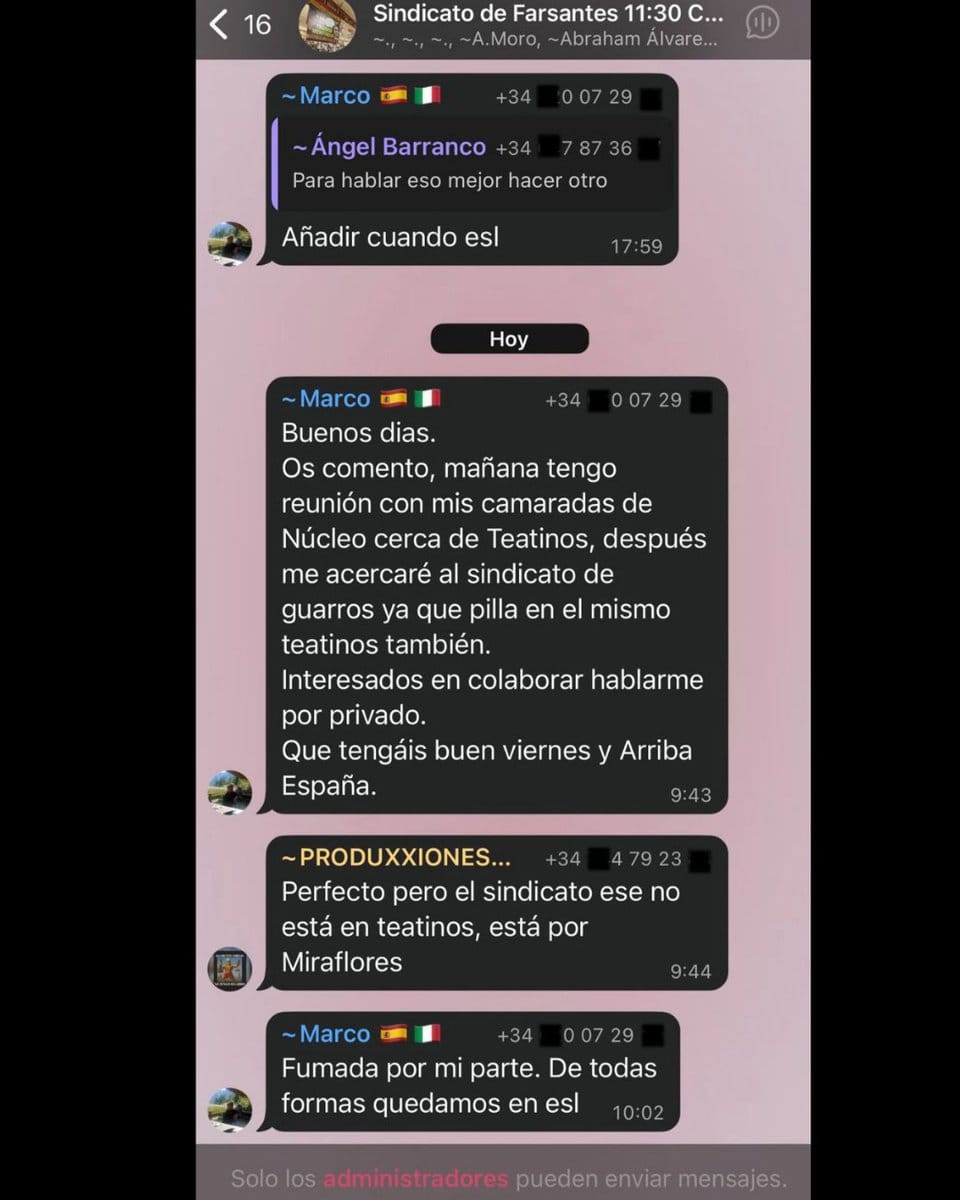Open the PRODUXXIONES sender's avatar
Viewport: 960px width, 1200px height.
(x=229, y=968)
